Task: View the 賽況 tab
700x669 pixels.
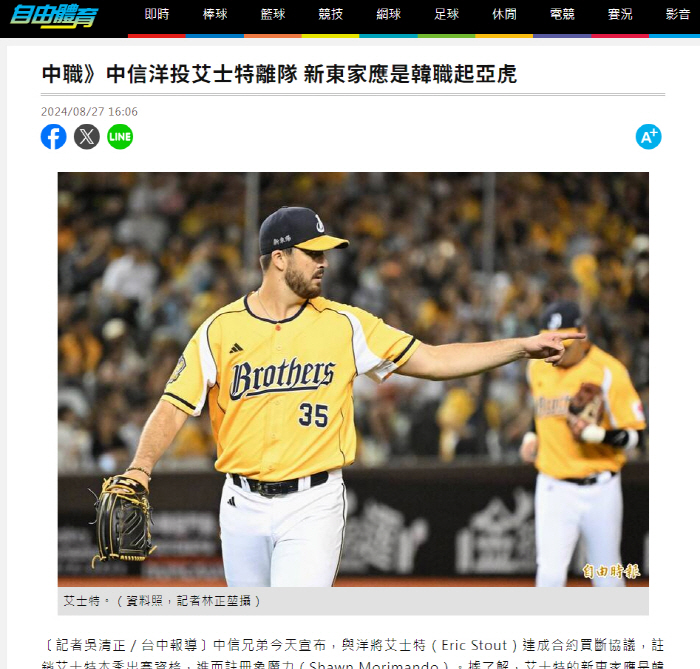Action: tap(620, 15)
